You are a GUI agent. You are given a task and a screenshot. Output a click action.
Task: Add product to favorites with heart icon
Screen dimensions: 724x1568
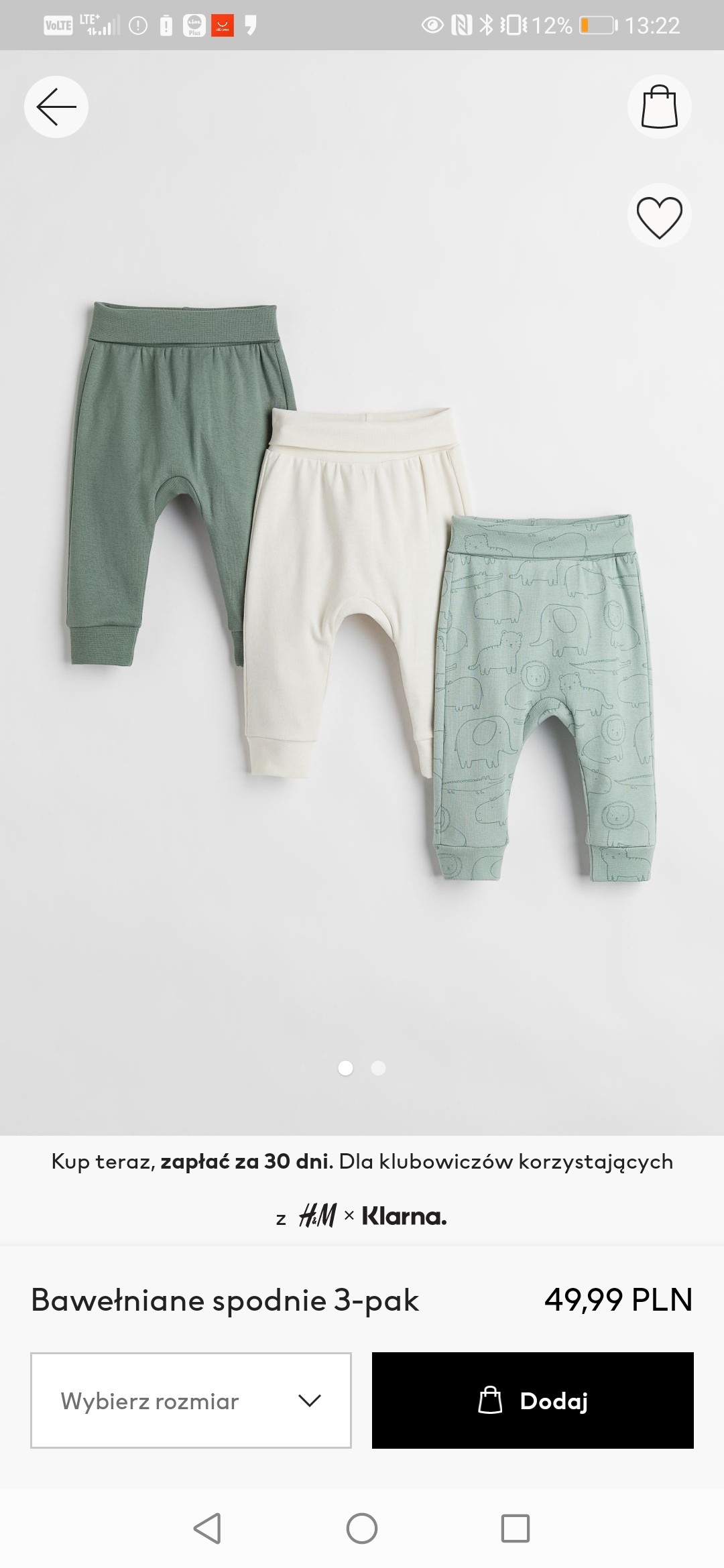click(659, 216)
